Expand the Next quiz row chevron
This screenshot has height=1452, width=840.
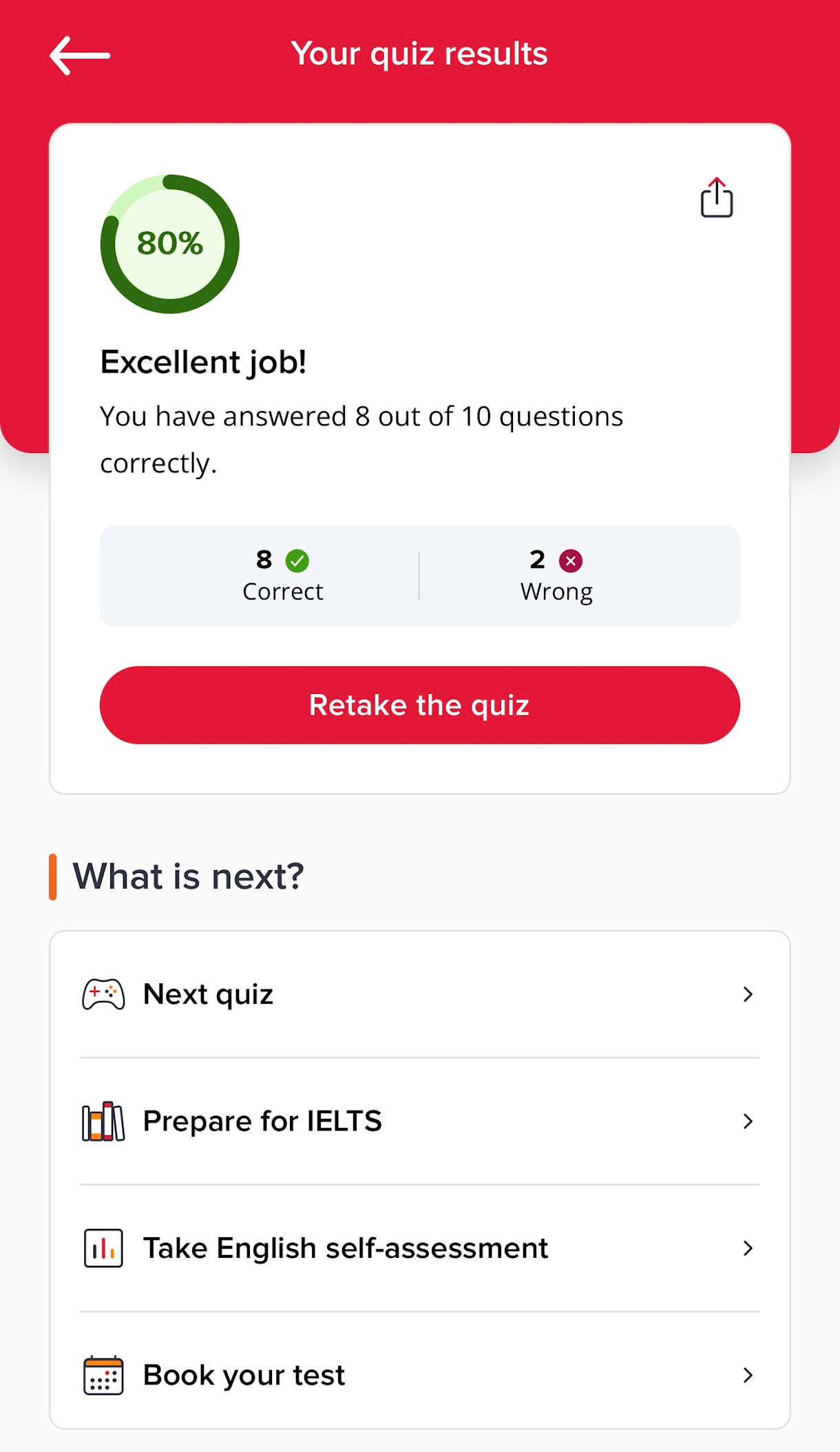[748, 994]
